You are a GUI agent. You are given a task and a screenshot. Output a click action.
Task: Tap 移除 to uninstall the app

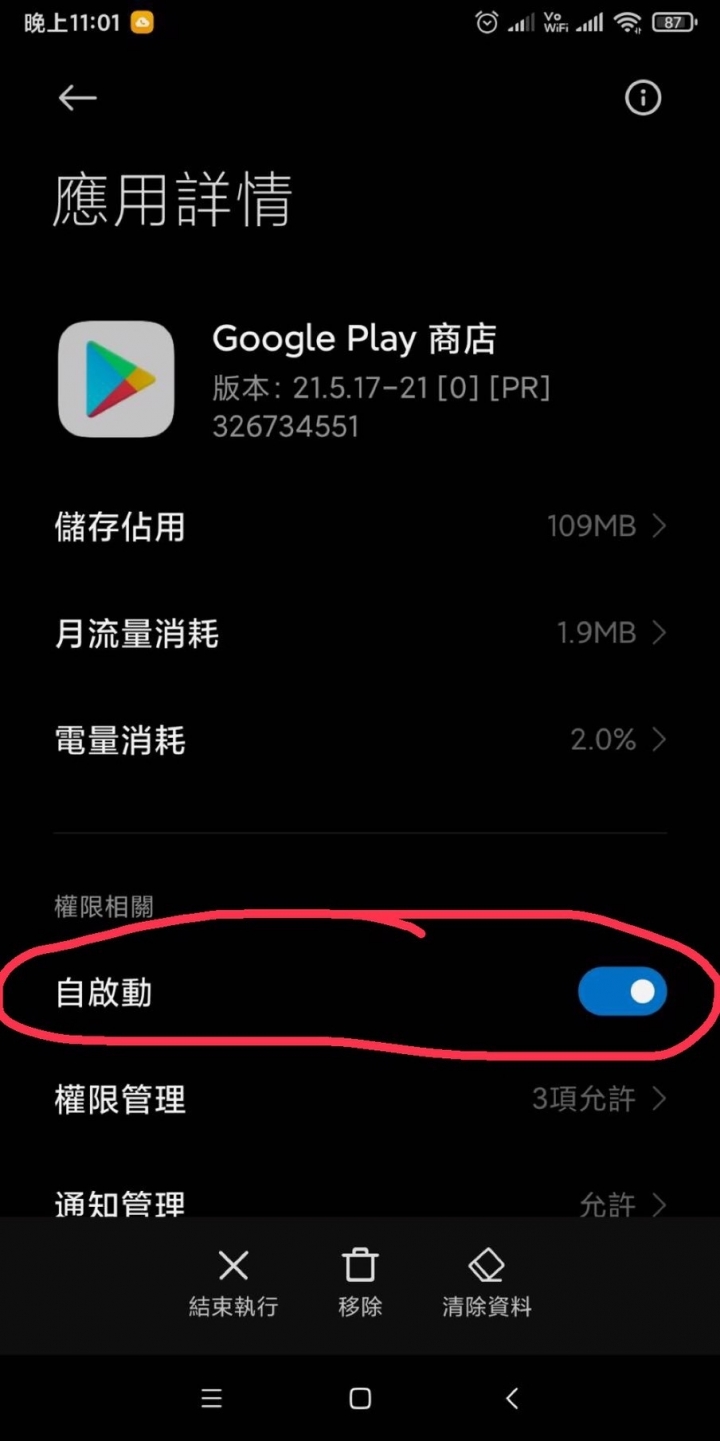(360, 1283)
